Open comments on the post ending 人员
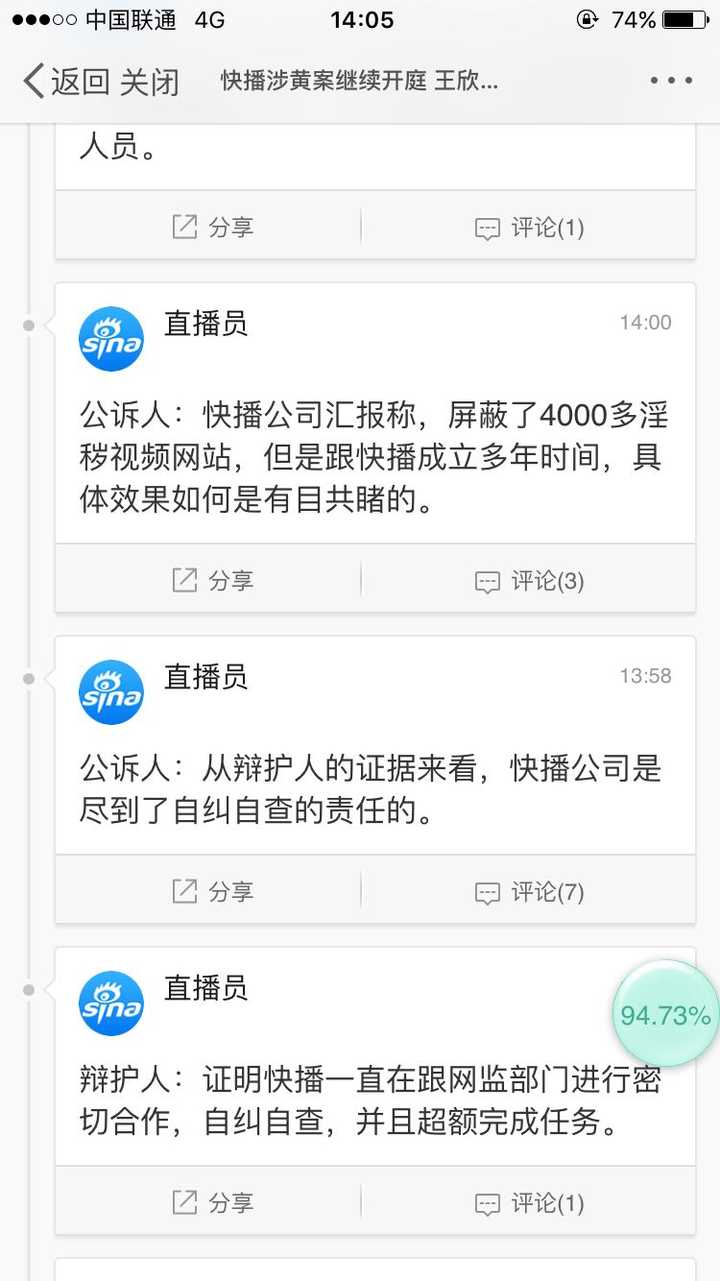This screenshot has width=720, height=1281. [x=529, y=227]
